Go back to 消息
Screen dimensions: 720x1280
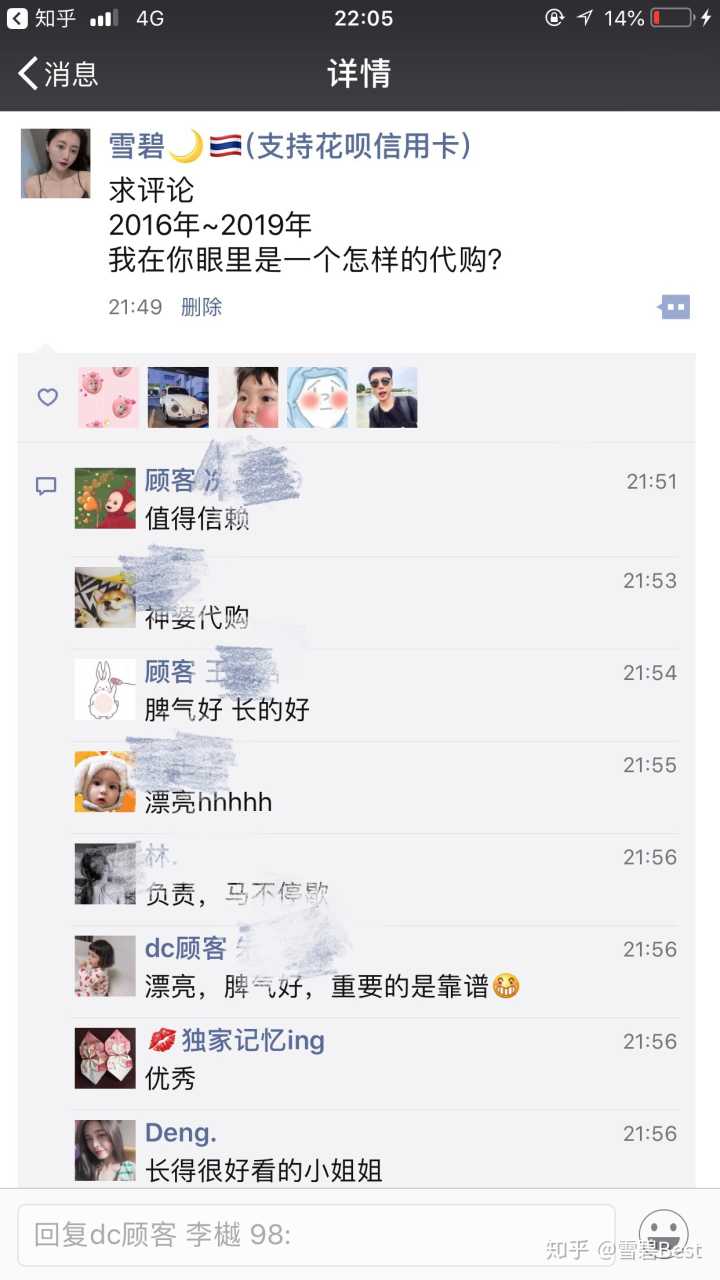pyautogui.click(x=58, y=73)
